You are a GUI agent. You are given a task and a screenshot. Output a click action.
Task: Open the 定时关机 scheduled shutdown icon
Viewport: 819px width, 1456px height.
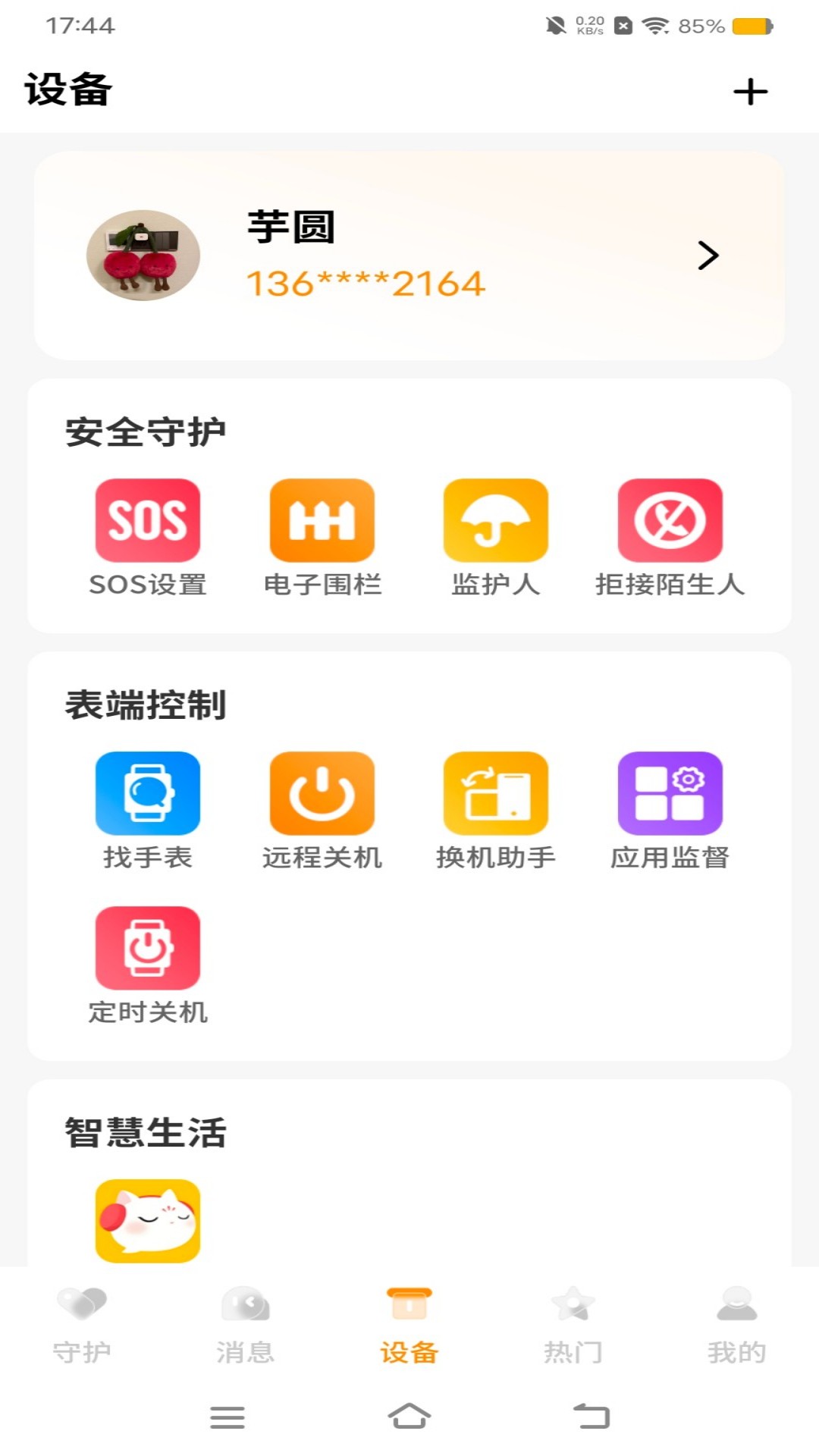click(x=149, y=946)
